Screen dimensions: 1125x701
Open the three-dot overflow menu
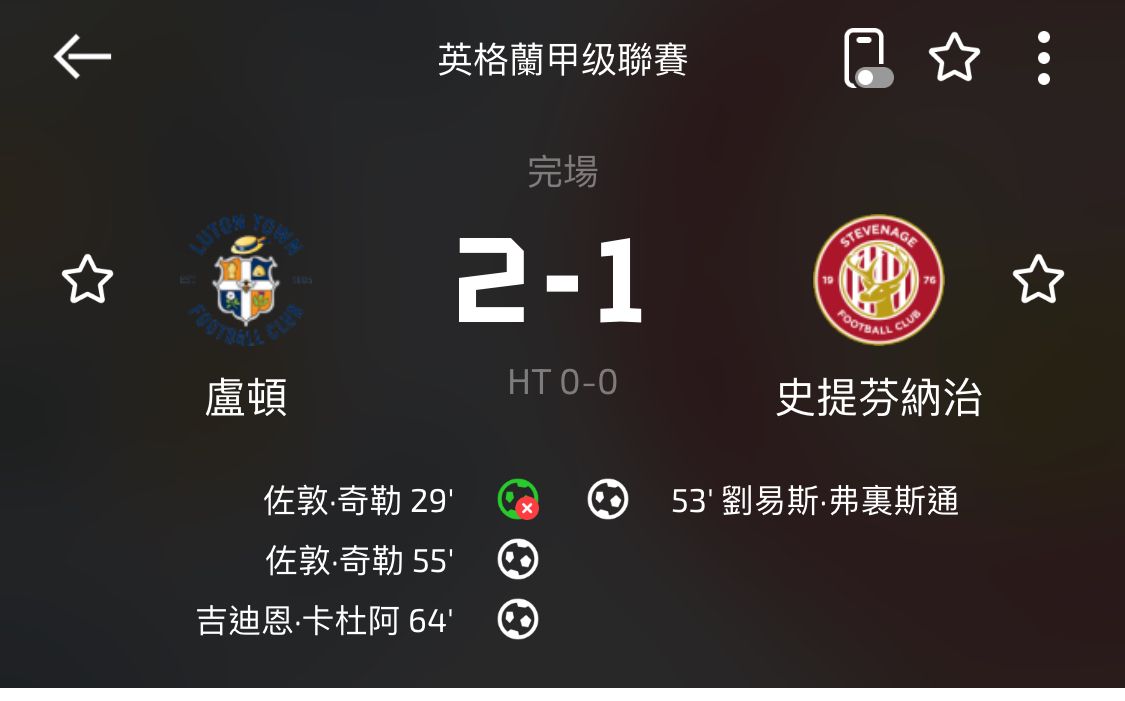tap(1044, 58)
